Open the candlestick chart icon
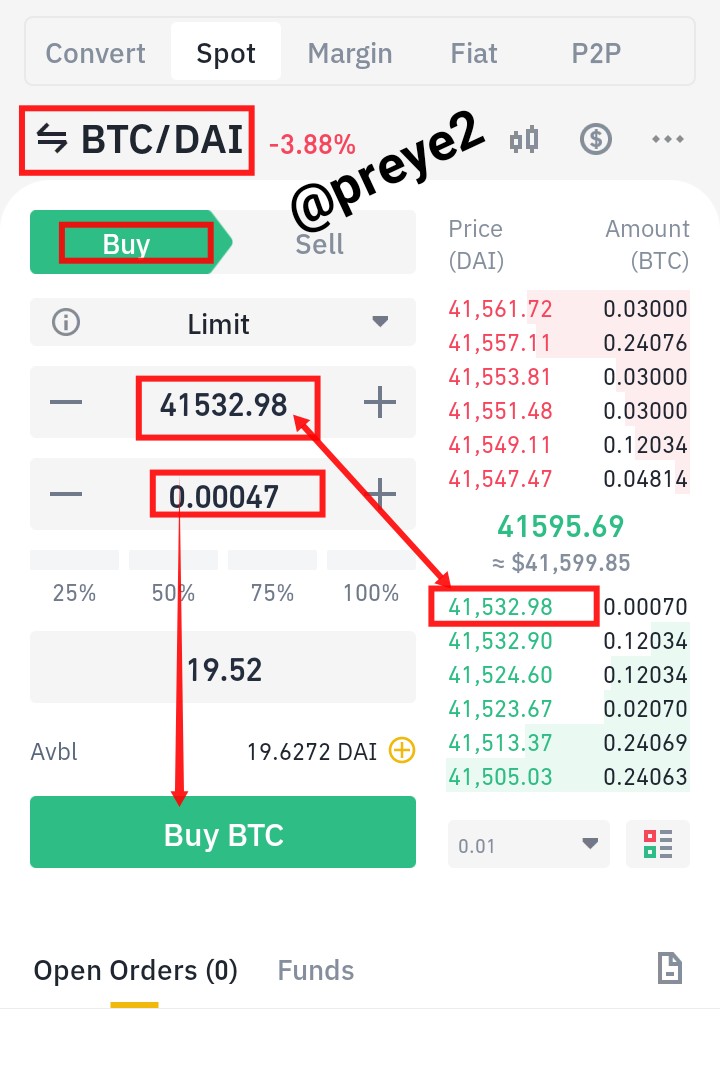720x1080 pixels. [524, 140]
